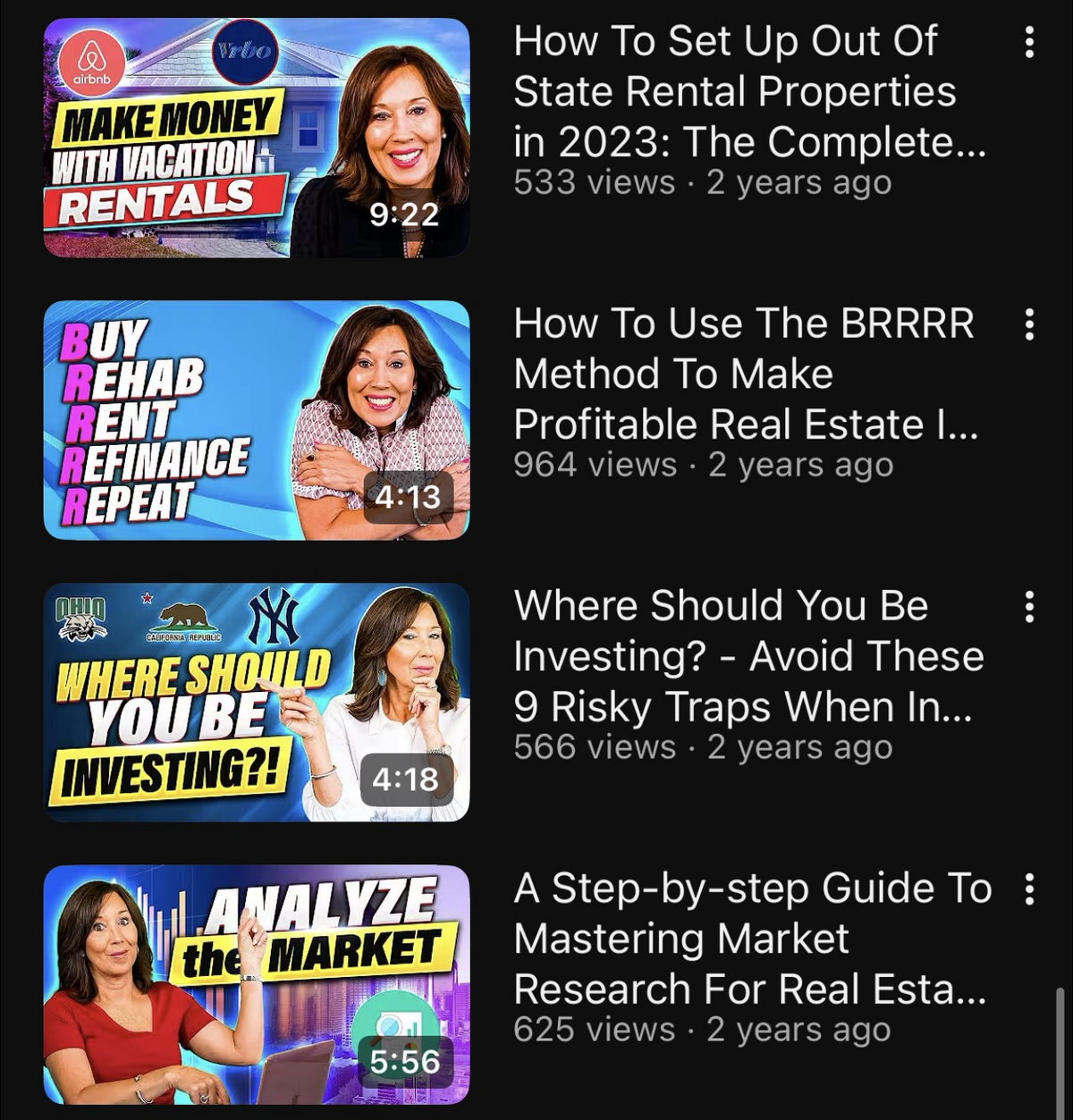
Task: Play the Where Should You Be Investing thumbnail
Action: [257, 703]
